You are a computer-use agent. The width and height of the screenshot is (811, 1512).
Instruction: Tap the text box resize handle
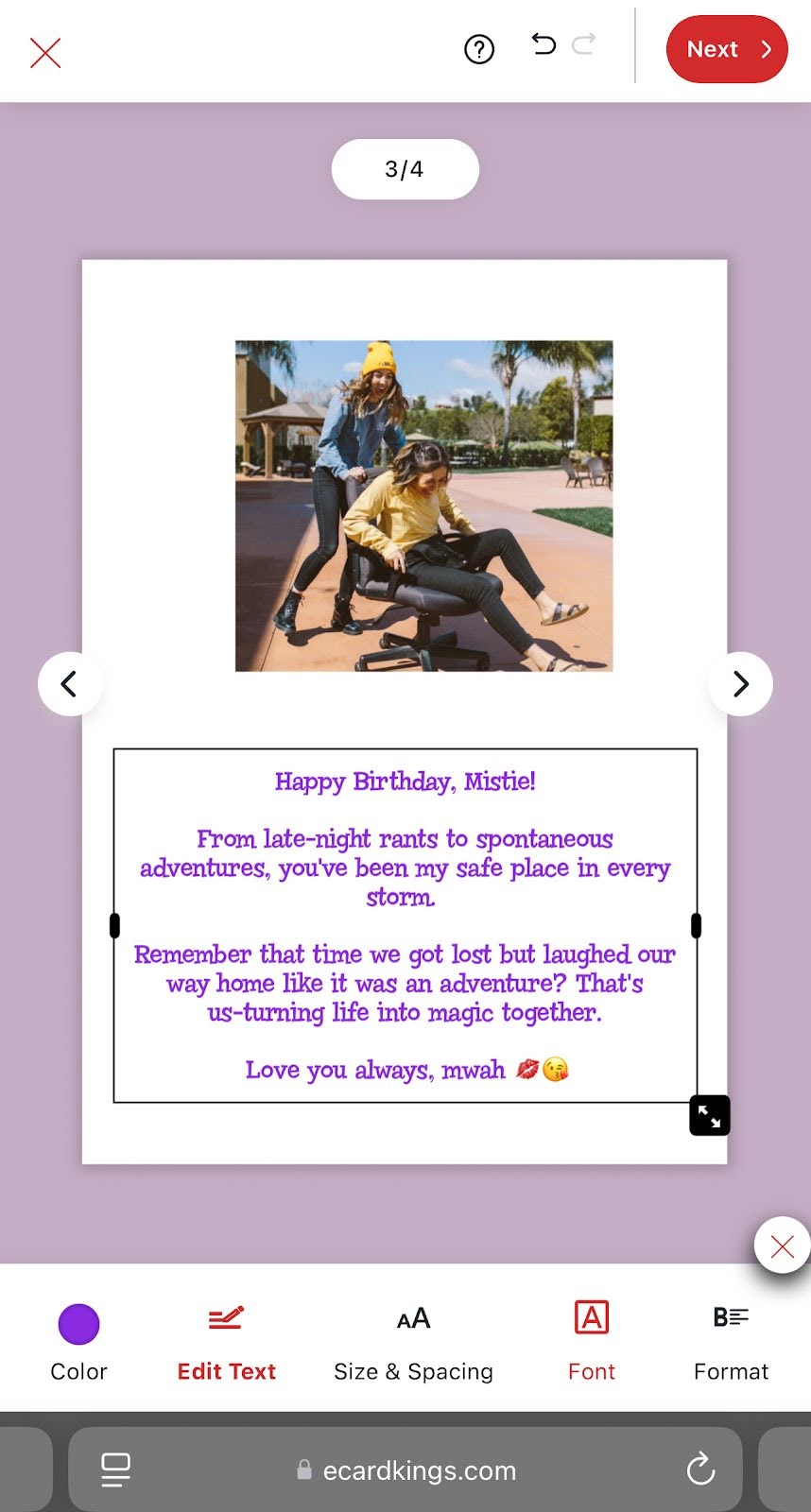(x=709, y=1115)
